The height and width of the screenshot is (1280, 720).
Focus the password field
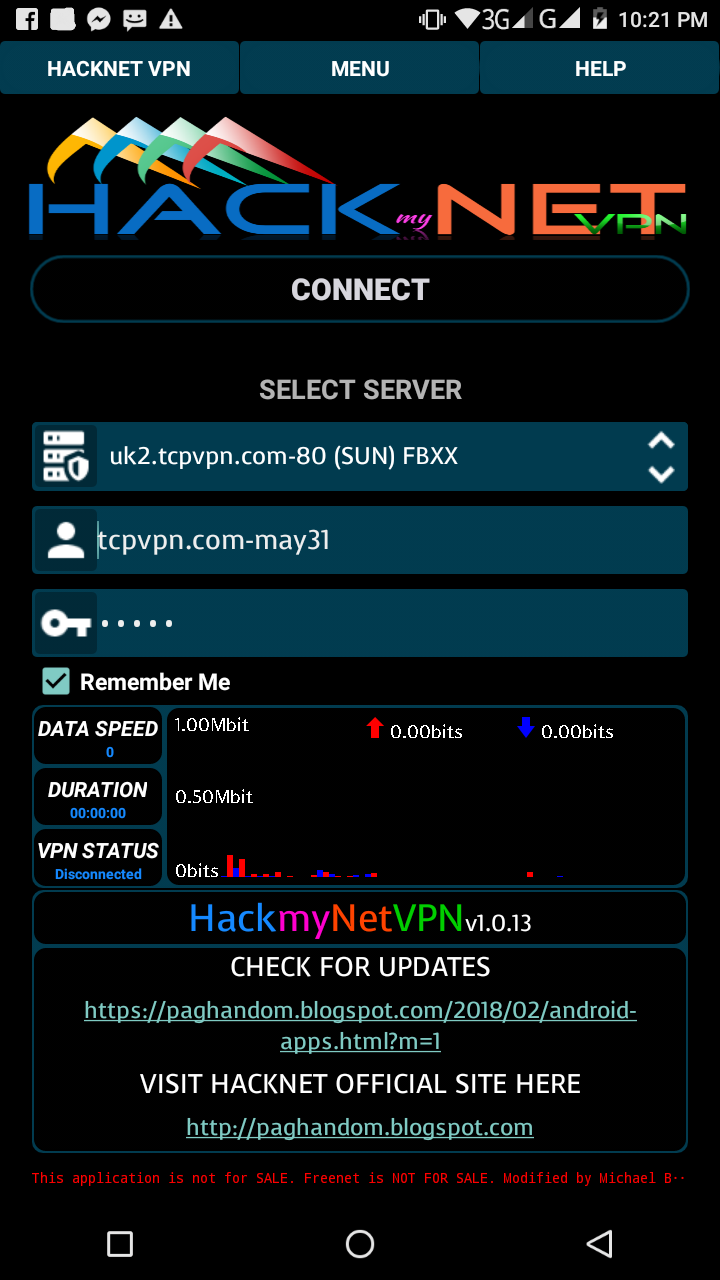pyautogui.click(x=390, y=624)
